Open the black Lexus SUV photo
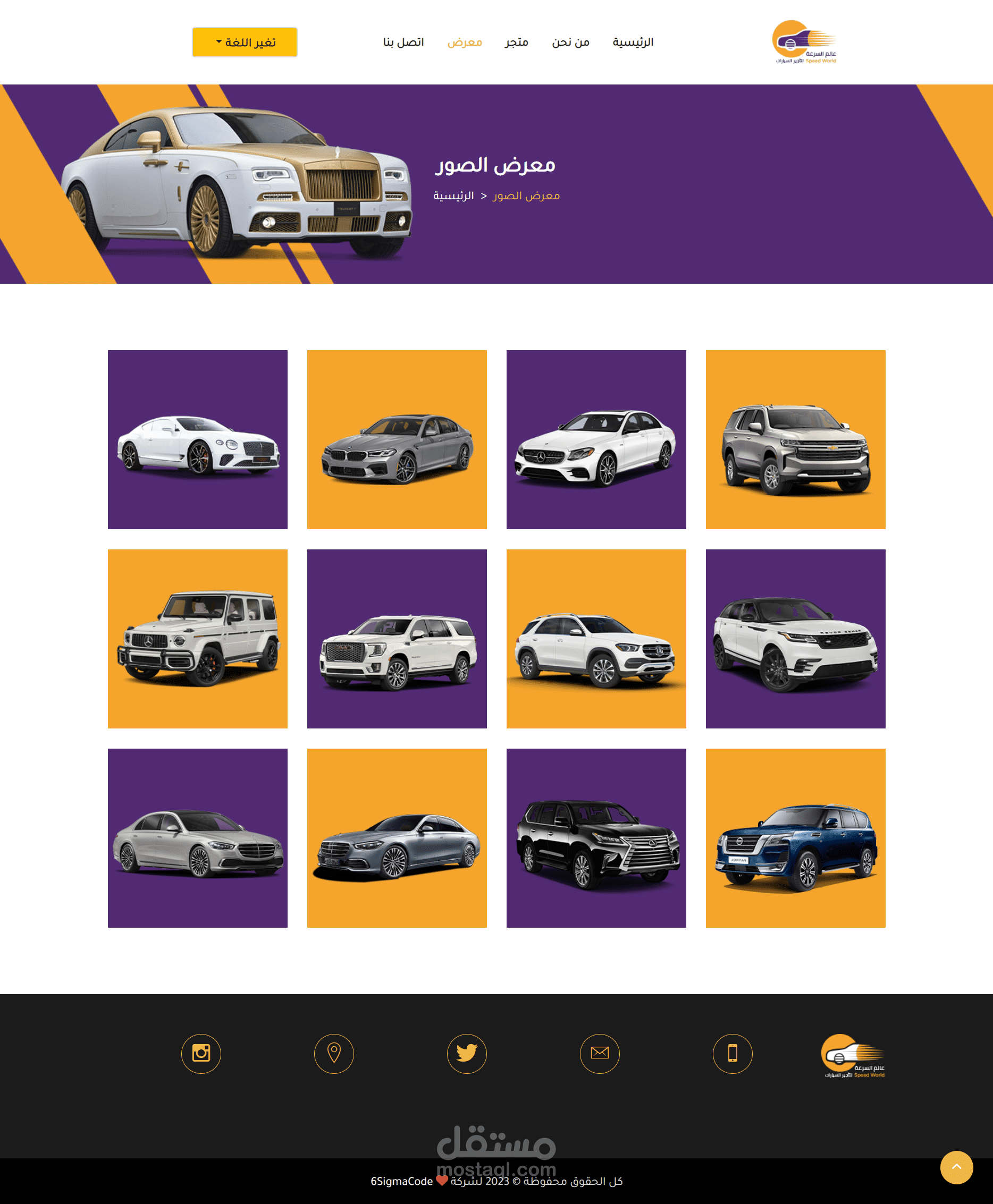The height and width of the screenshot is (1204, 993). (596, 837)
